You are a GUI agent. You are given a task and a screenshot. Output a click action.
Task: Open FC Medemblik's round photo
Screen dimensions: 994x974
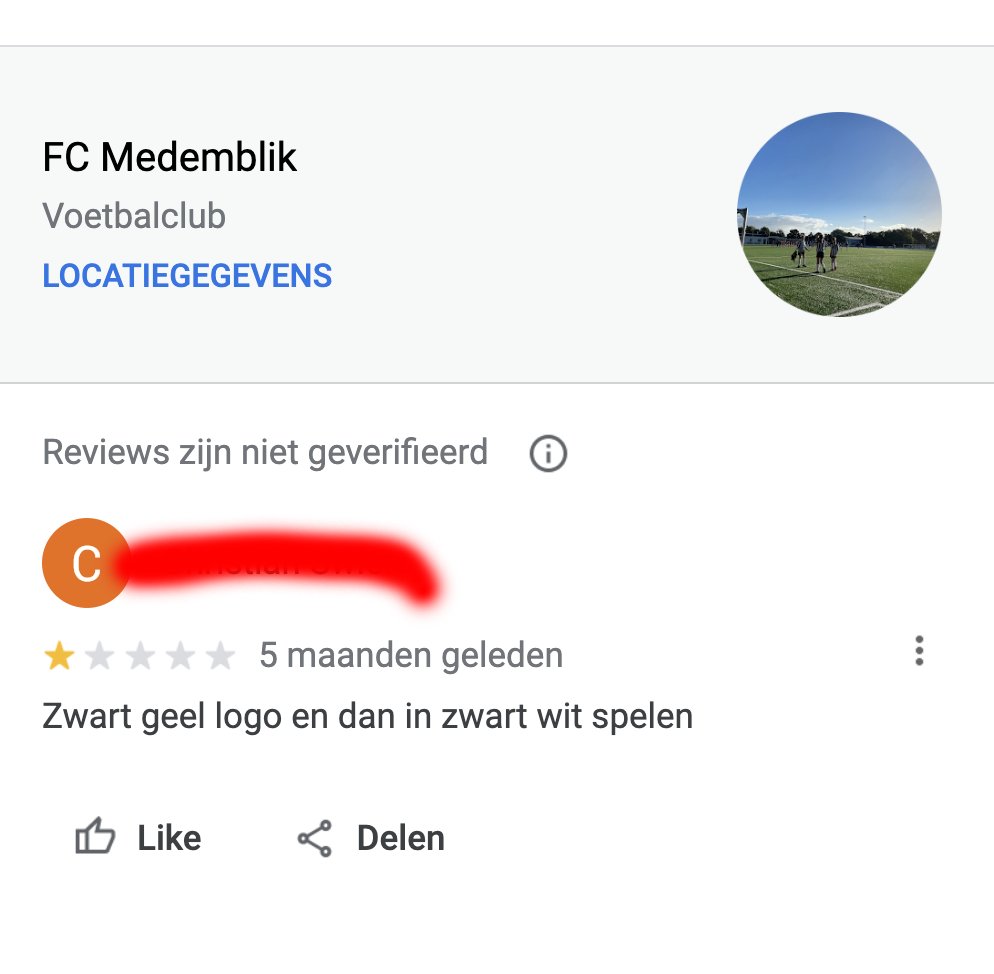839,214
